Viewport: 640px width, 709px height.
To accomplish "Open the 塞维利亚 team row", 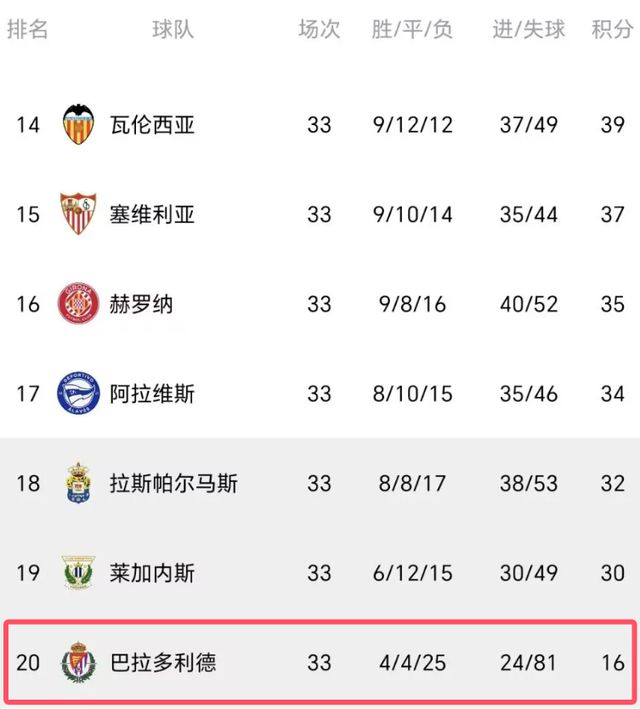I will click(x=152, y=215).
